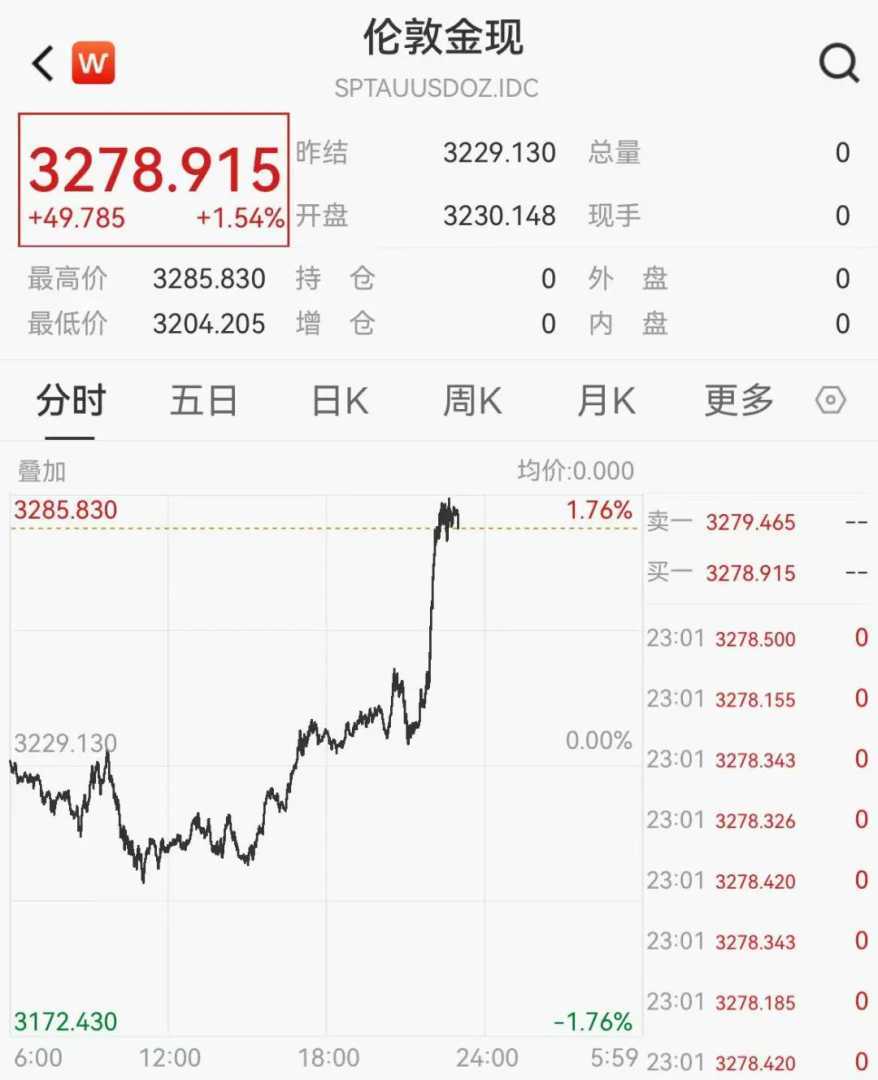The width and height of the screenshot is (878, 1080).
Task: Select the 周K chart tab
Action: [x=472, y=401]
